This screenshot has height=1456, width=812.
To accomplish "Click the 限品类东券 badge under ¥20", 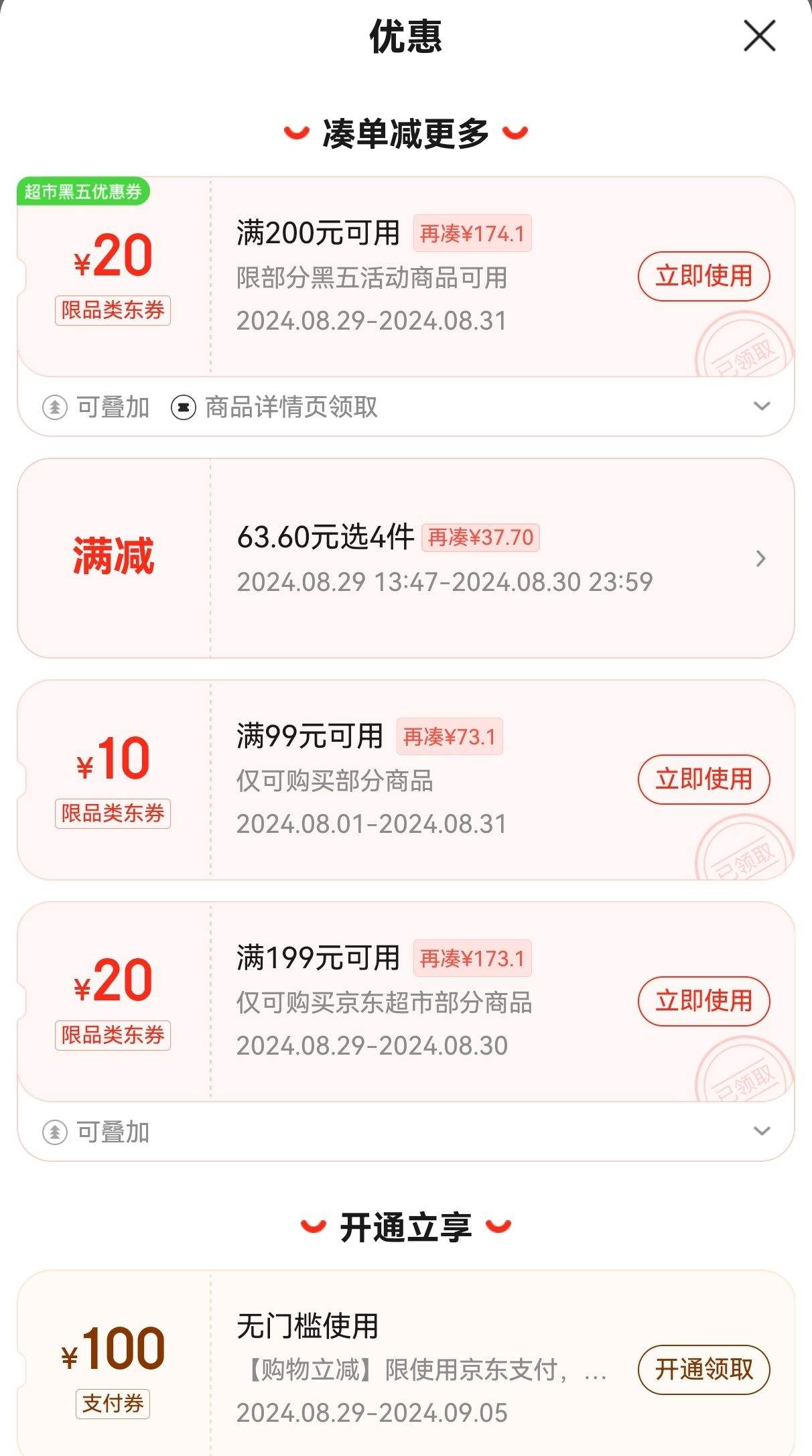I will point(113,310).
